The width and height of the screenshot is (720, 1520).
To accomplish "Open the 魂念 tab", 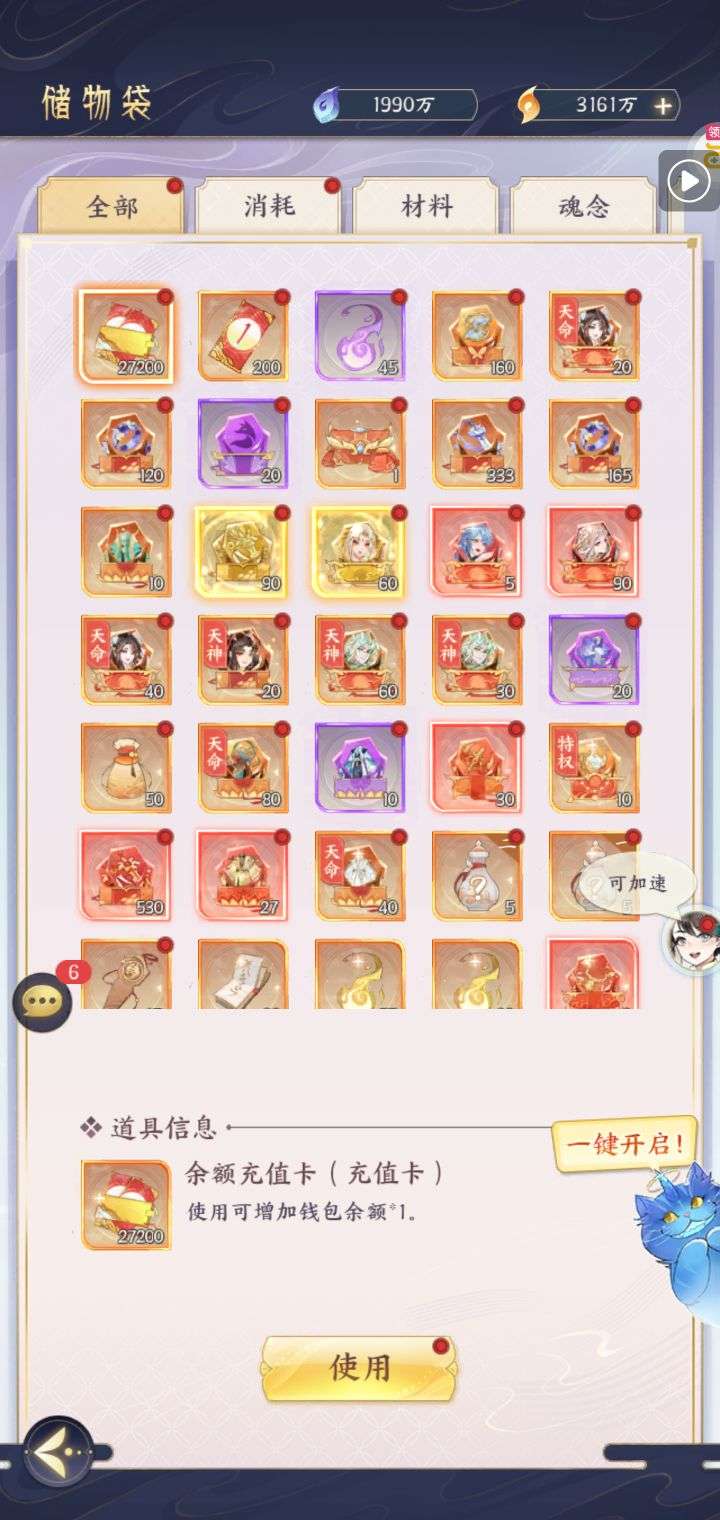I will [x=584, y=207].
